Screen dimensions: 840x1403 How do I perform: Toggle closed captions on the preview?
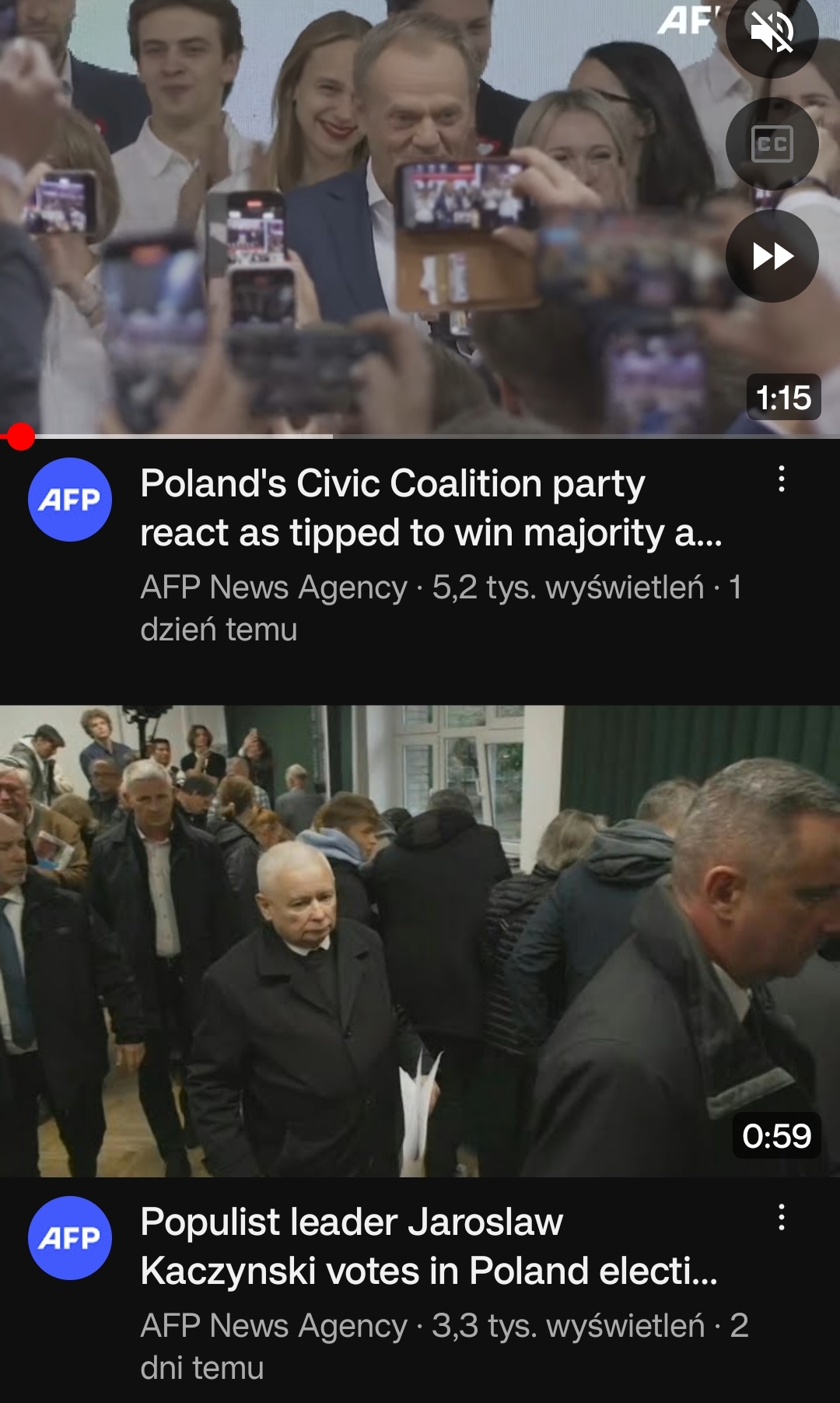coord(772,144)
